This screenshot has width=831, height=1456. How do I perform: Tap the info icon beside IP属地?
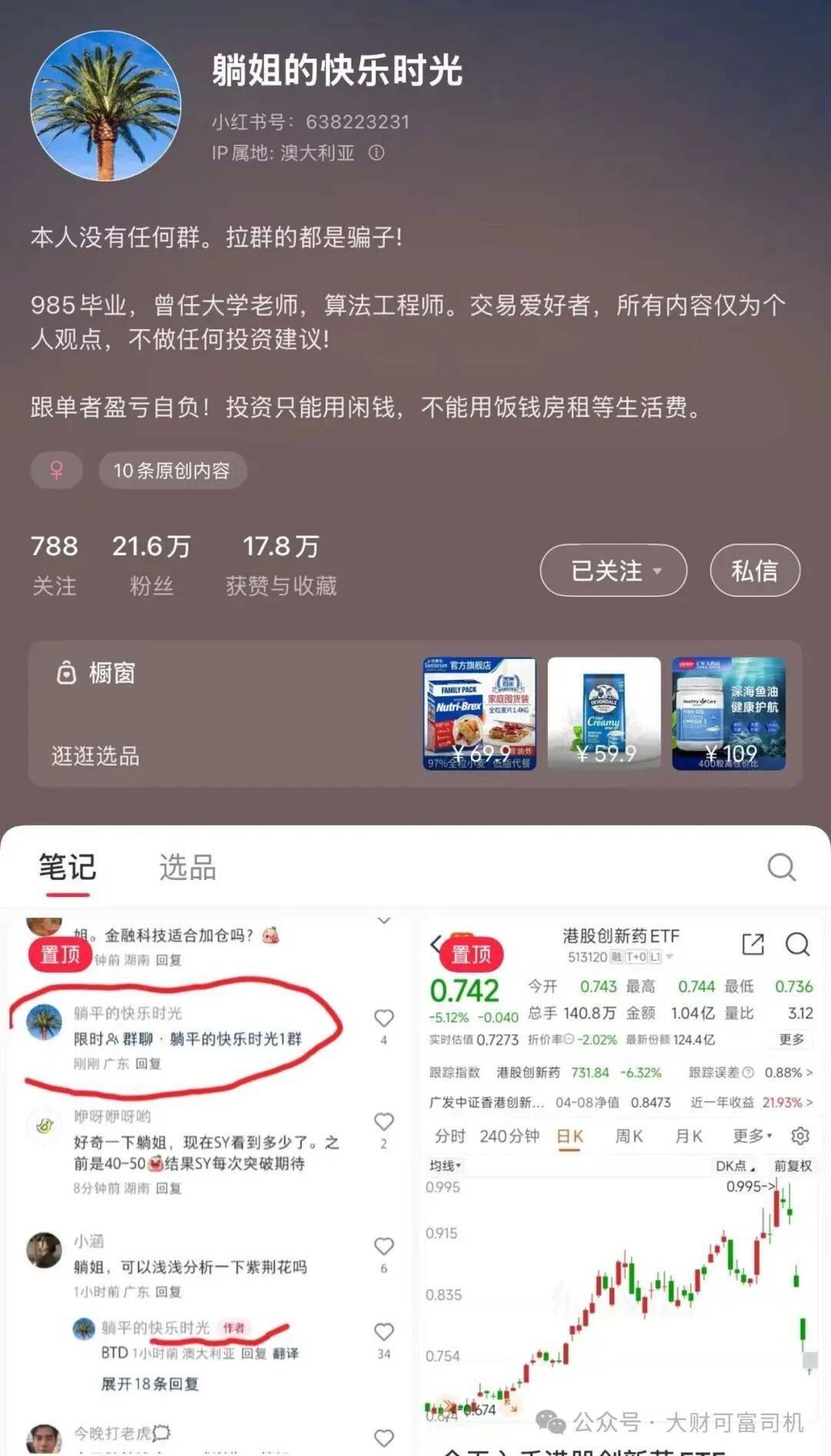(376, 152)
